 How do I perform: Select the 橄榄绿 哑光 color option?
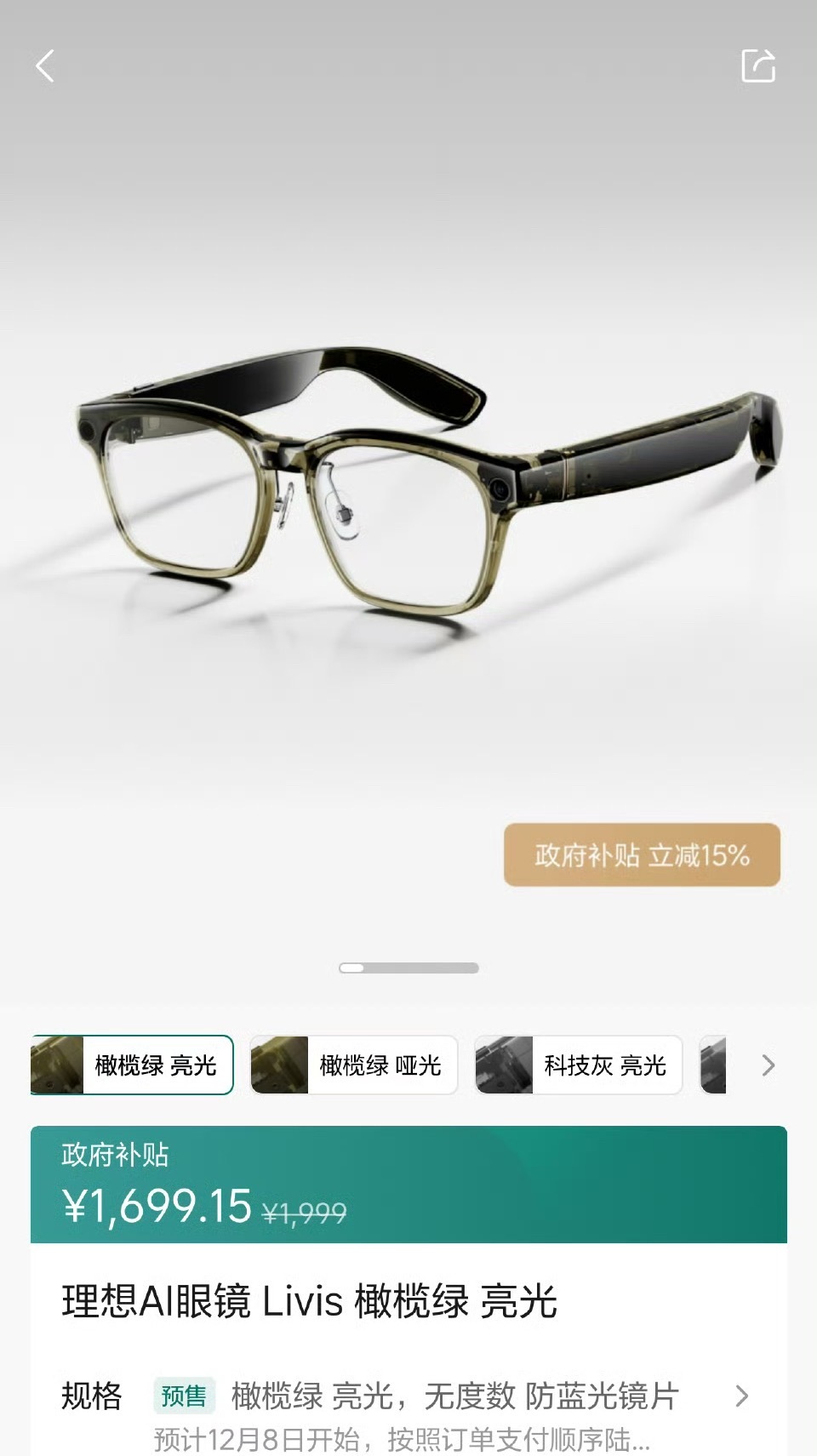tap(352, 1065)
